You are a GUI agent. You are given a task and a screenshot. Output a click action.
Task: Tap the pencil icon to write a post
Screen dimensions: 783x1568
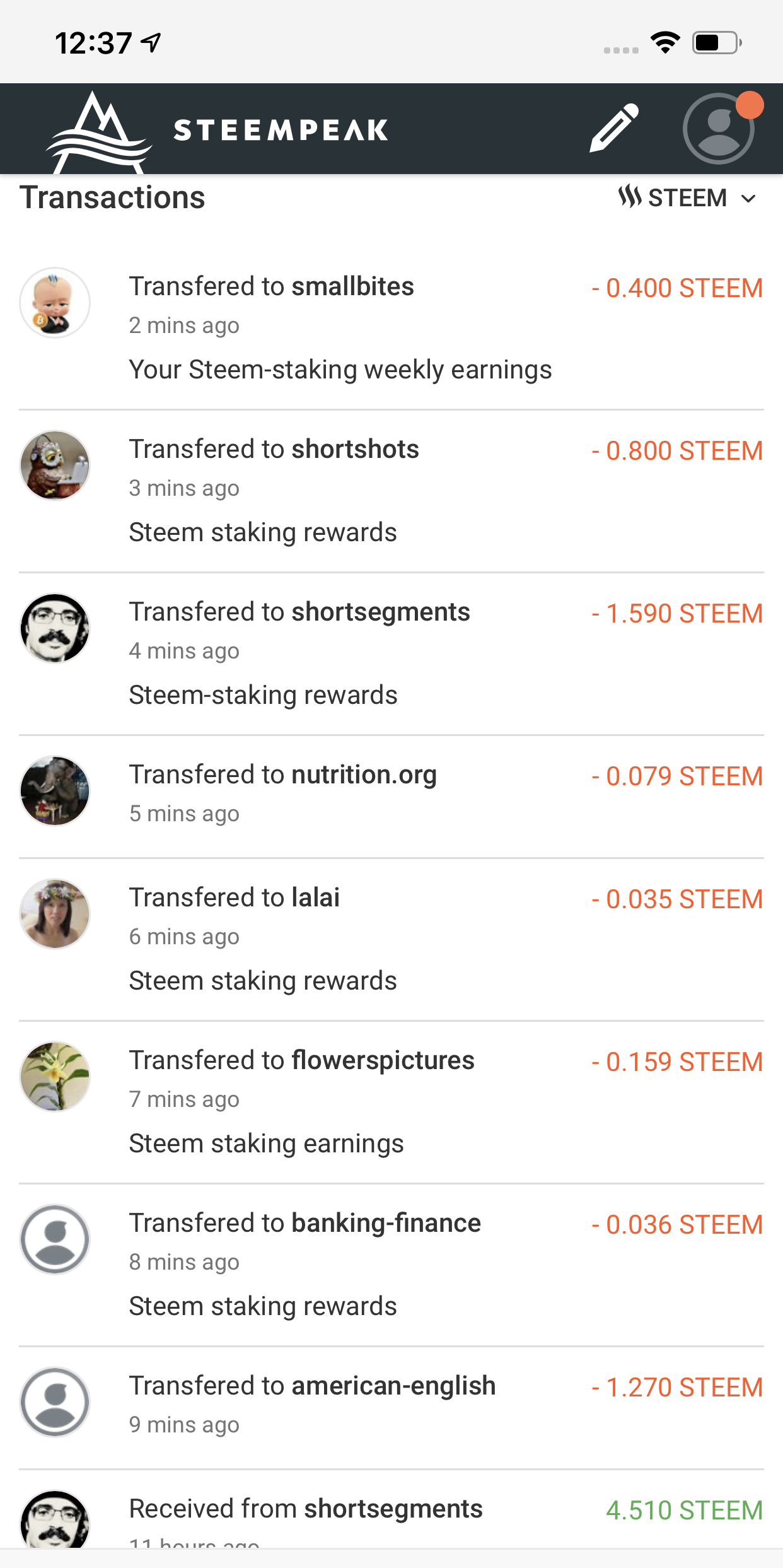[613, 128]
